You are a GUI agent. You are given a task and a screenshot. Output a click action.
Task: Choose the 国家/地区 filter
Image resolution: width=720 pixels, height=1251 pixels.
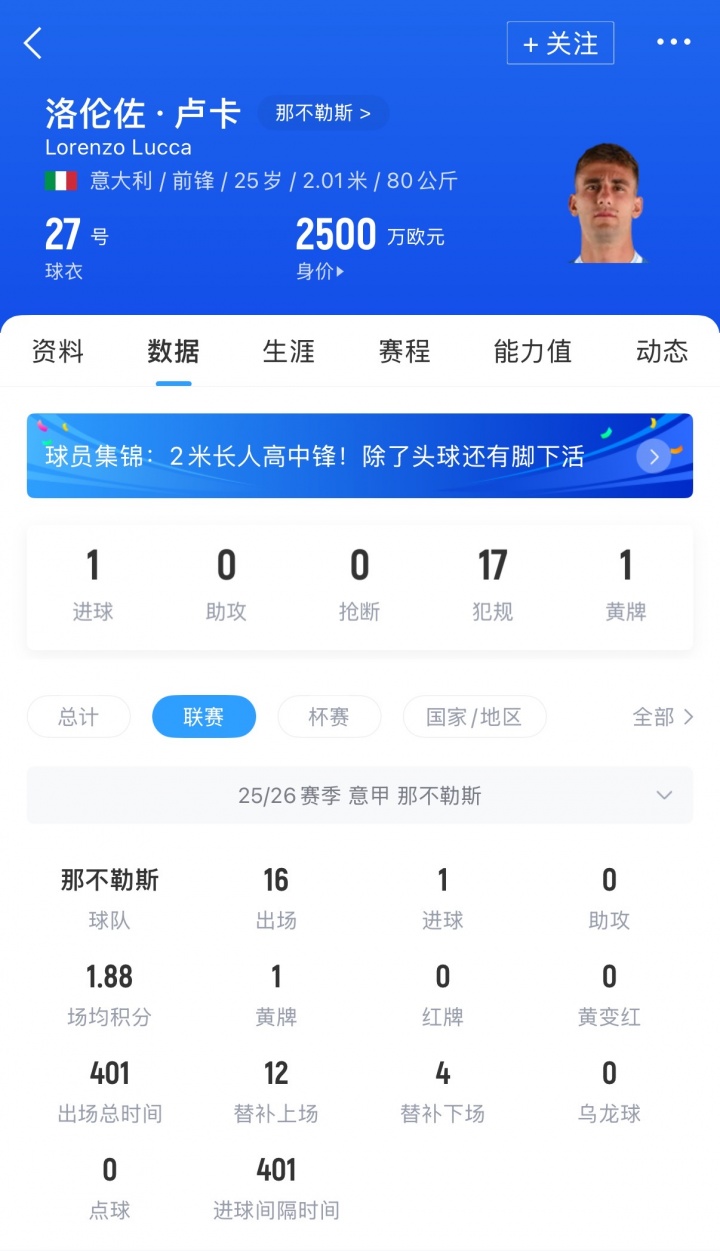(x=474, y=717)
